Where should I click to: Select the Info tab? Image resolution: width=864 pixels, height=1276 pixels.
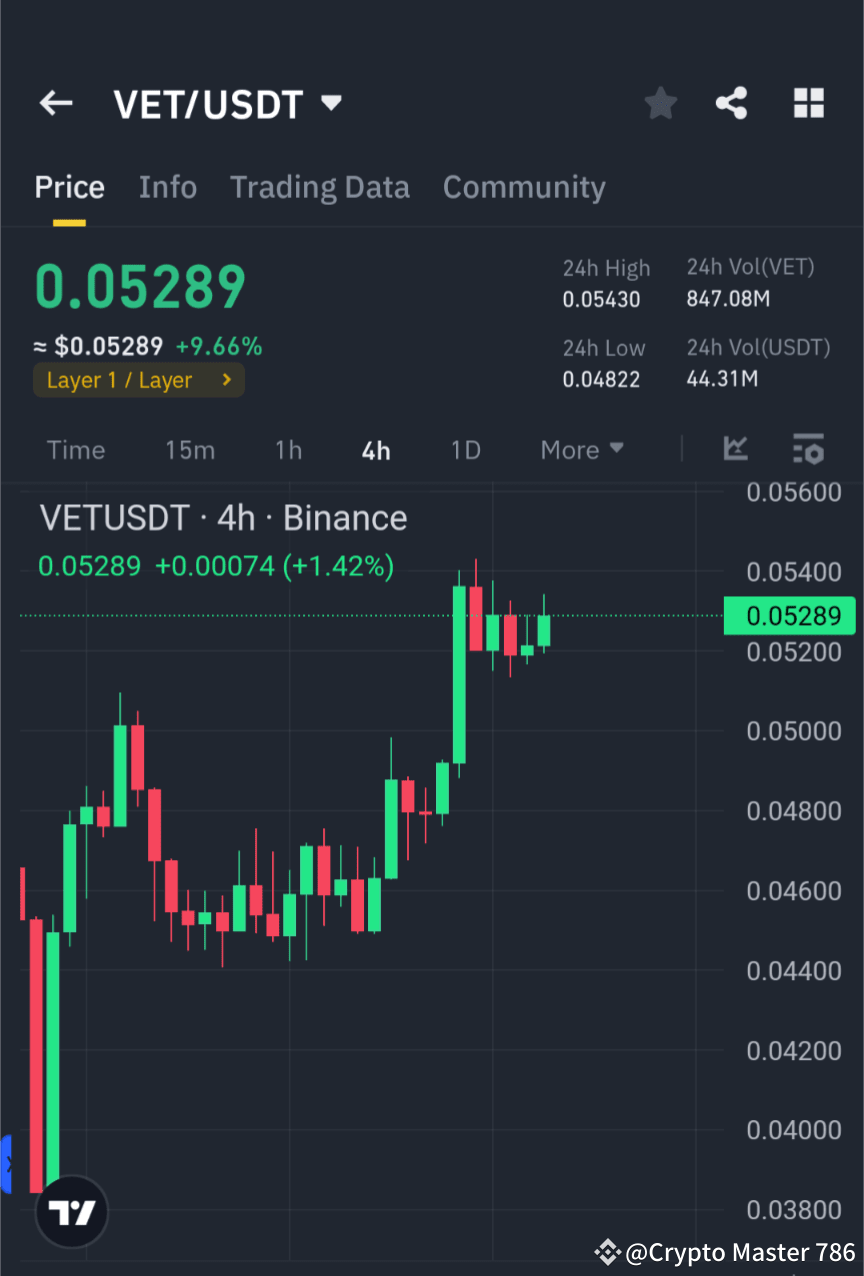tap(168, 187)
